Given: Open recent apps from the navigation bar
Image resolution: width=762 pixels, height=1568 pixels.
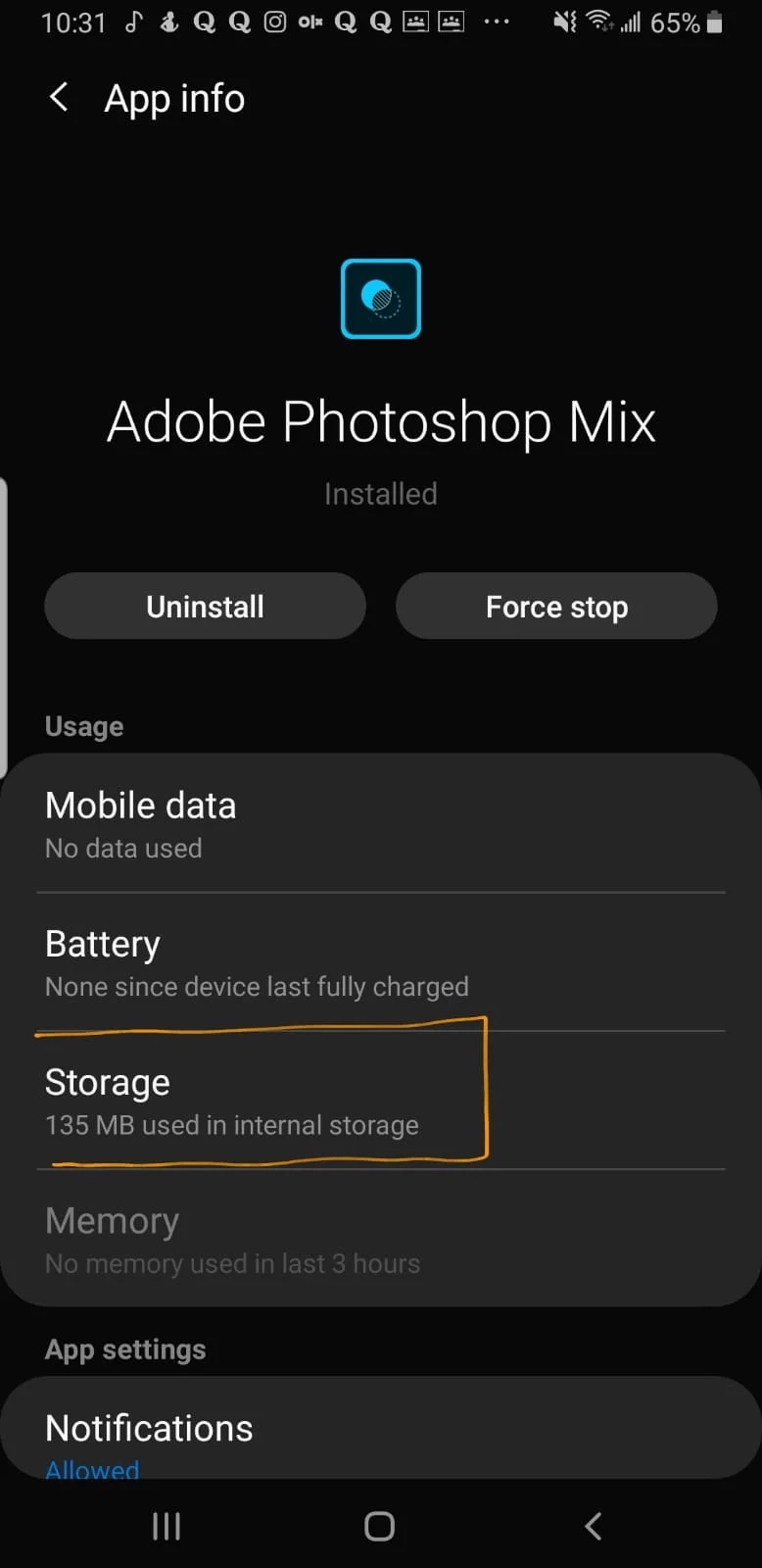Looking at the screenshot, I should pos(167,1526).
